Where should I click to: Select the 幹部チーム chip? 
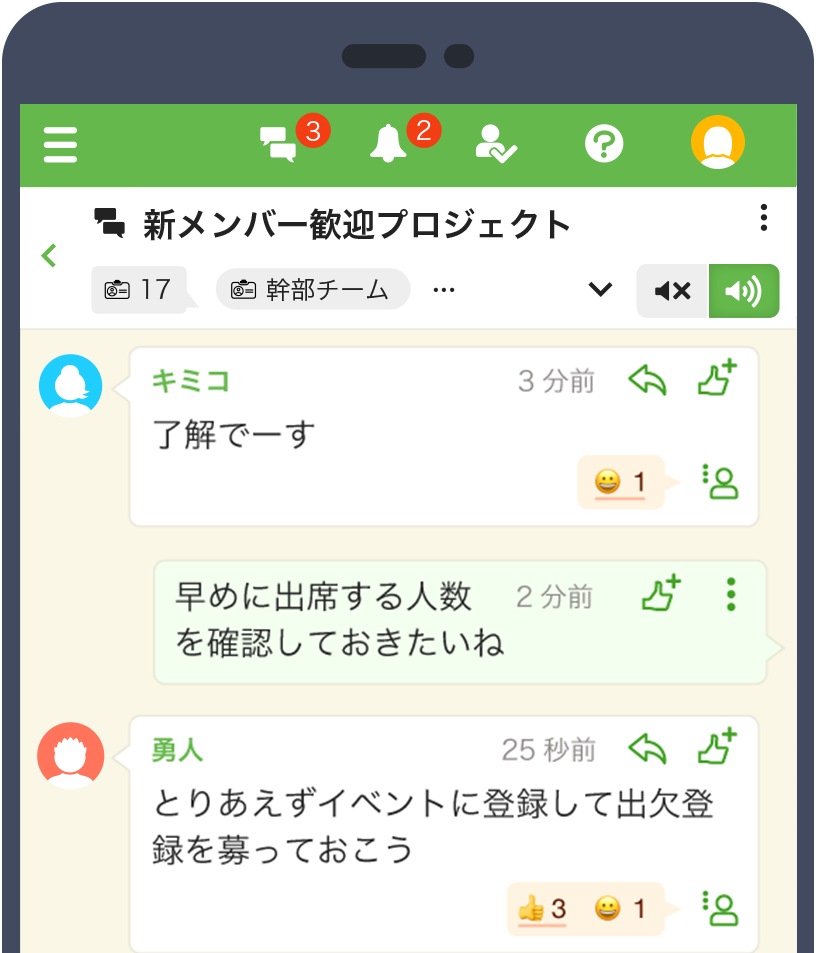click(x=312, y=290)
